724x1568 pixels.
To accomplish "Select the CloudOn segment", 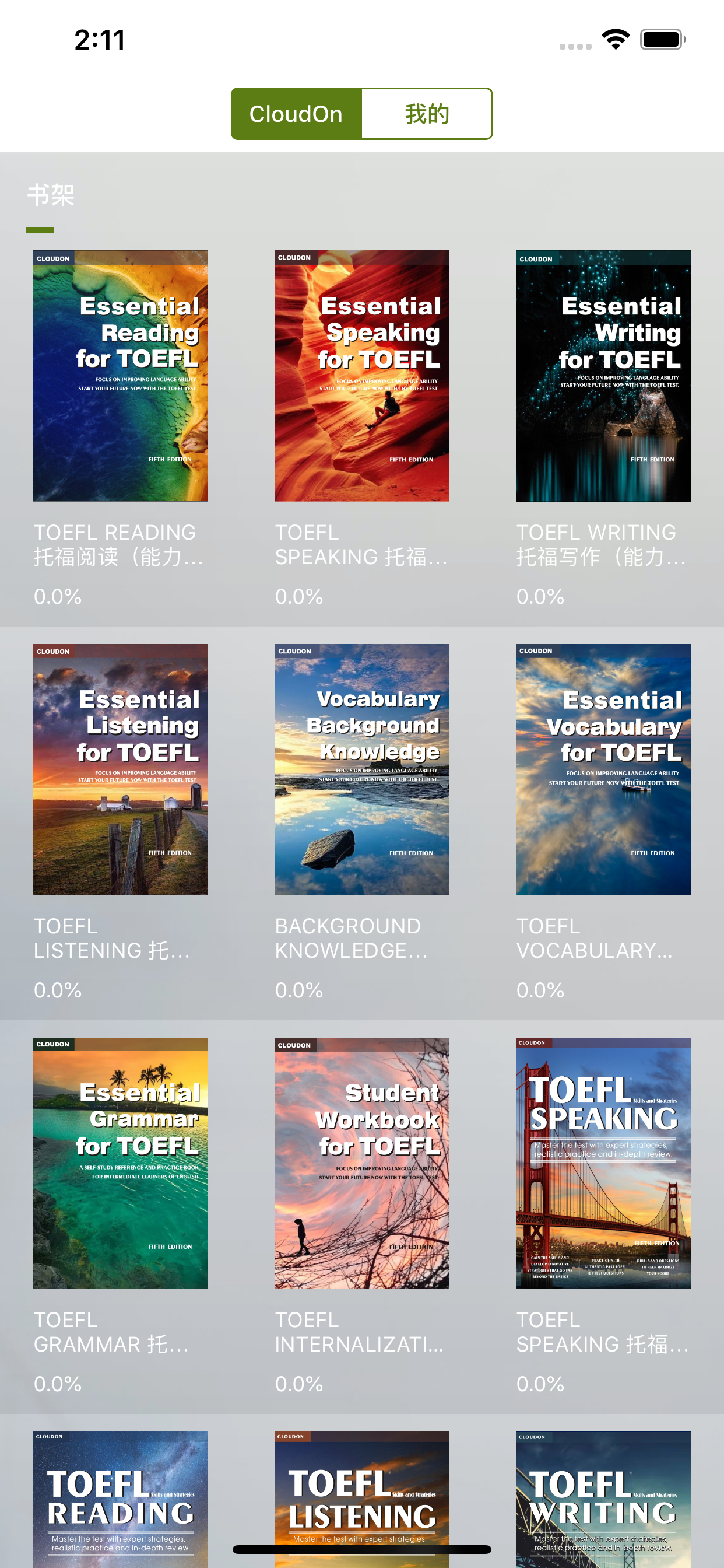I will pos(296,114).
